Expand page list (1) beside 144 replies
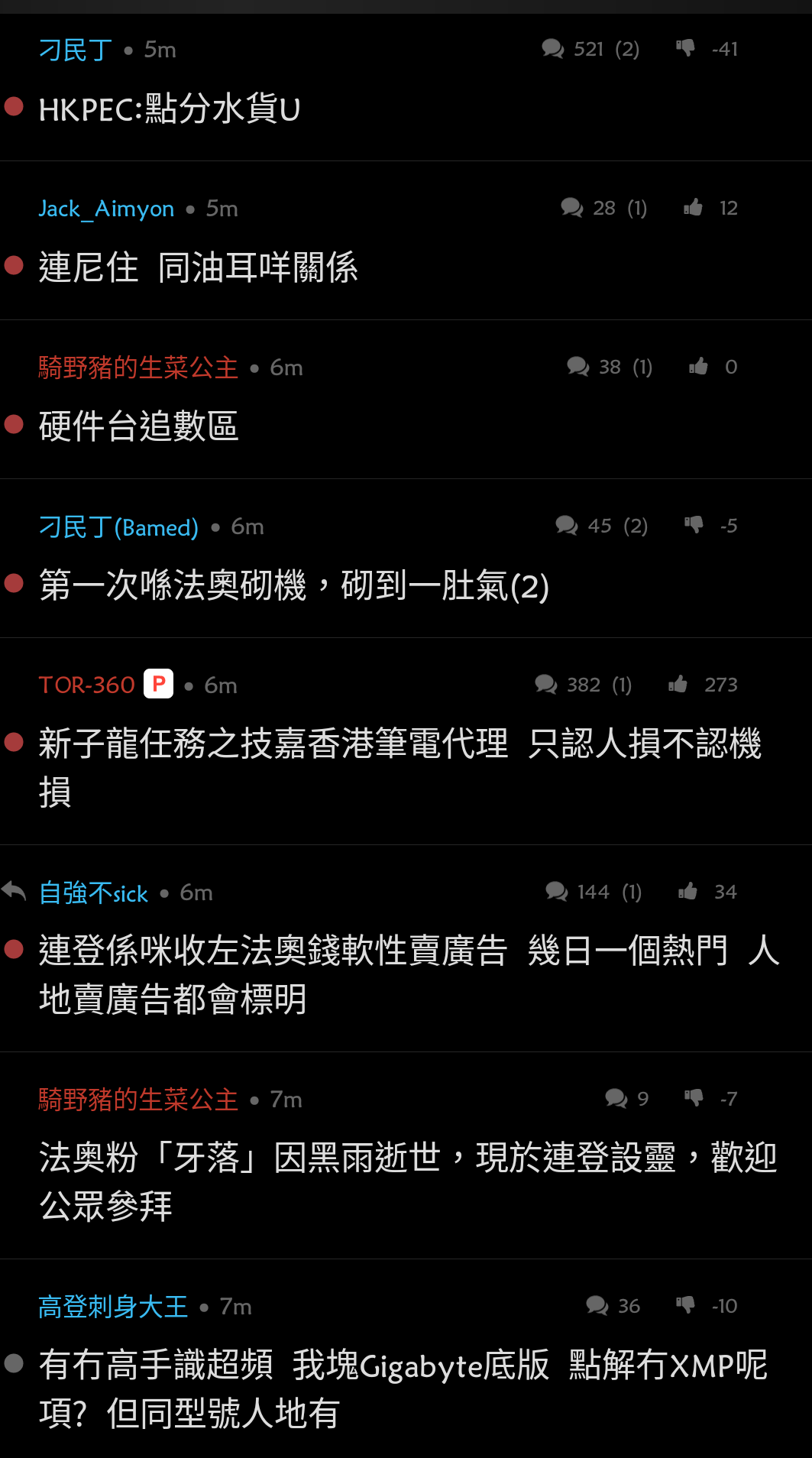This screenshot has height=1458, width=812. tap(632, 891)
